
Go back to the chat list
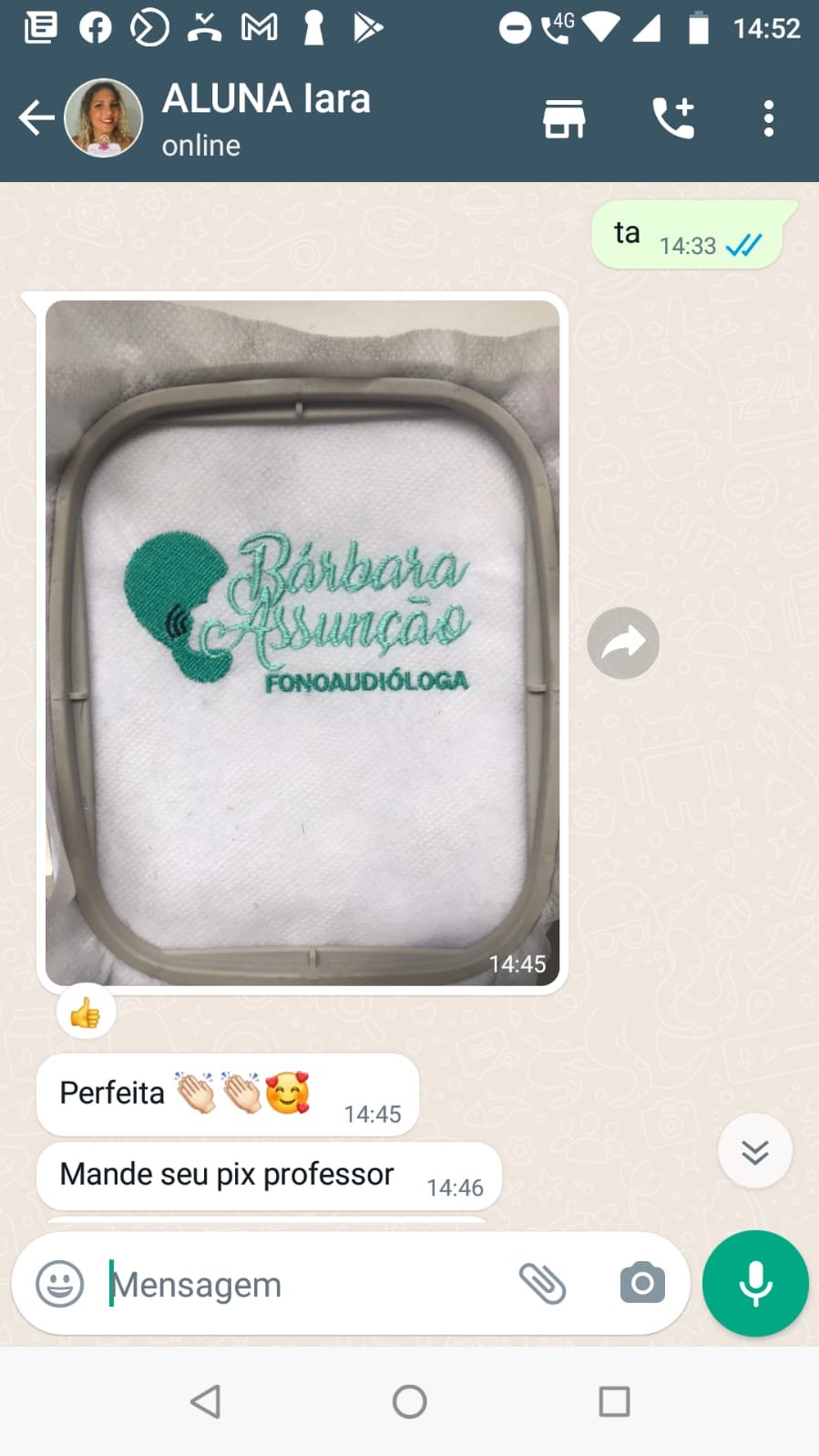pos(36,118)
